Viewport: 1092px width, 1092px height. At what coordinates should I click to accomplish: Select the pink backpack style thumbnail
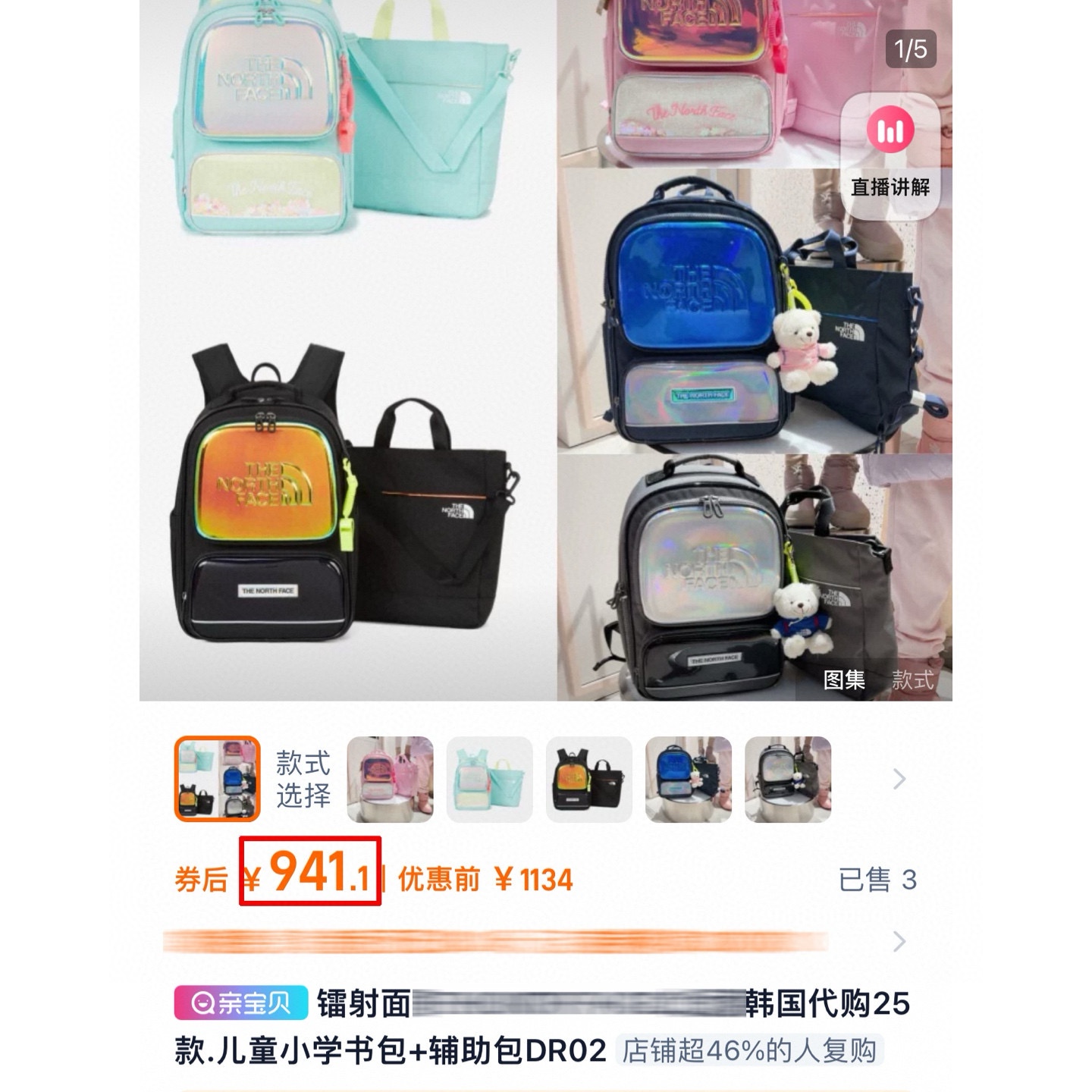390,780
